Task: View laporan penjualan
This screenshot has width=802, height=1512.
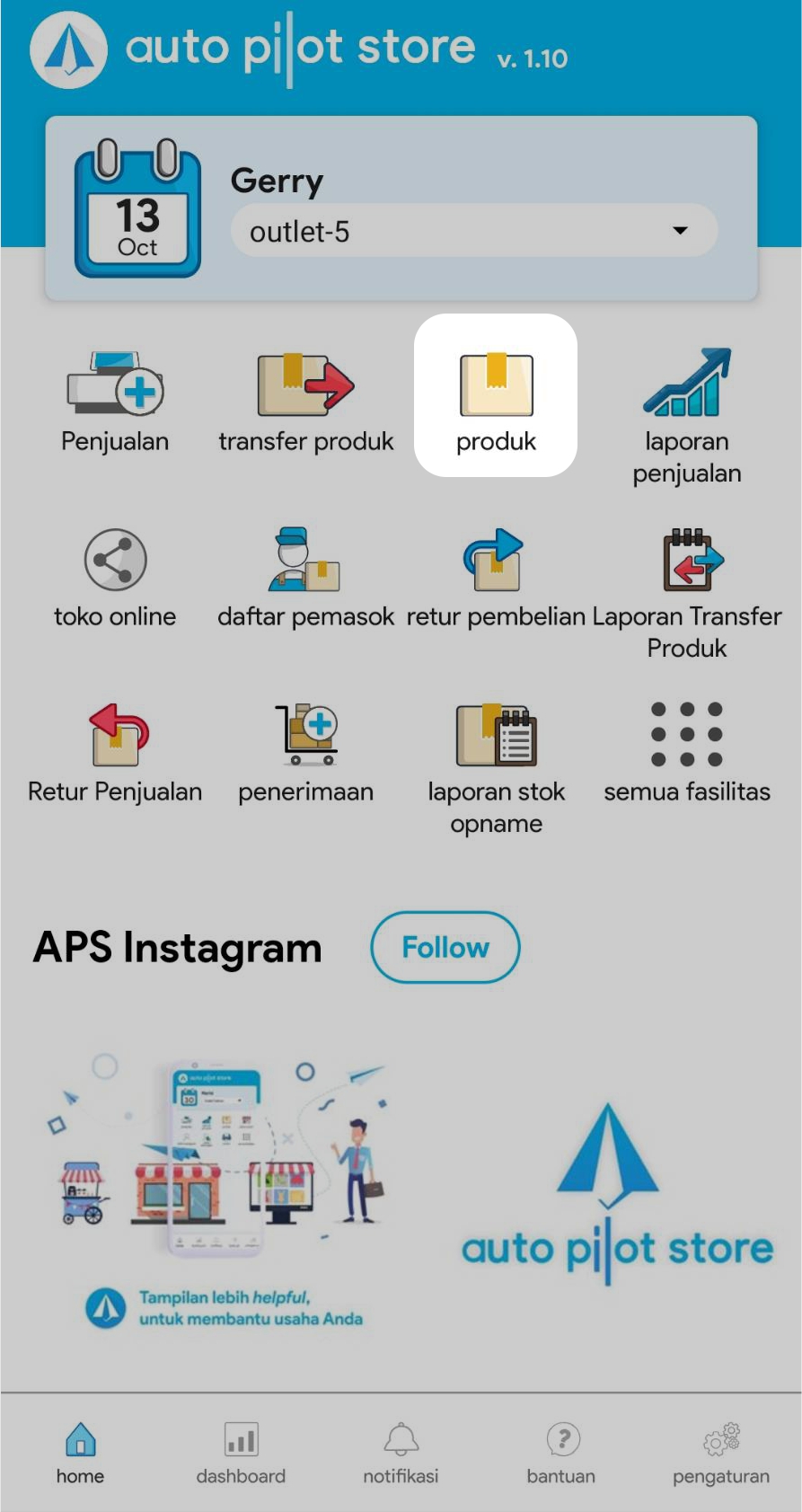Action: [687, 413]
